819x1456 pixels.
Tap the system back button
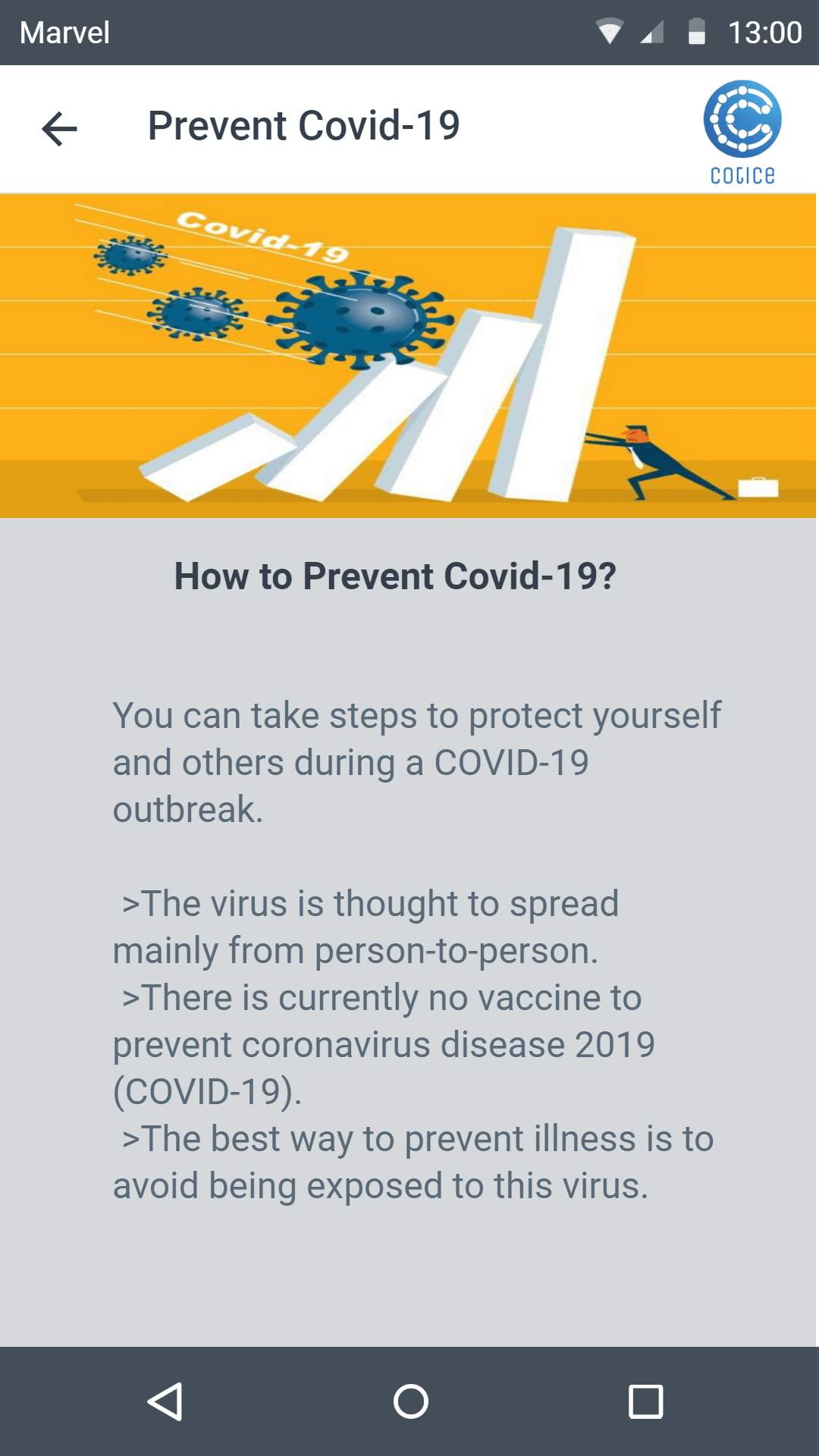tap(165, 1401)
